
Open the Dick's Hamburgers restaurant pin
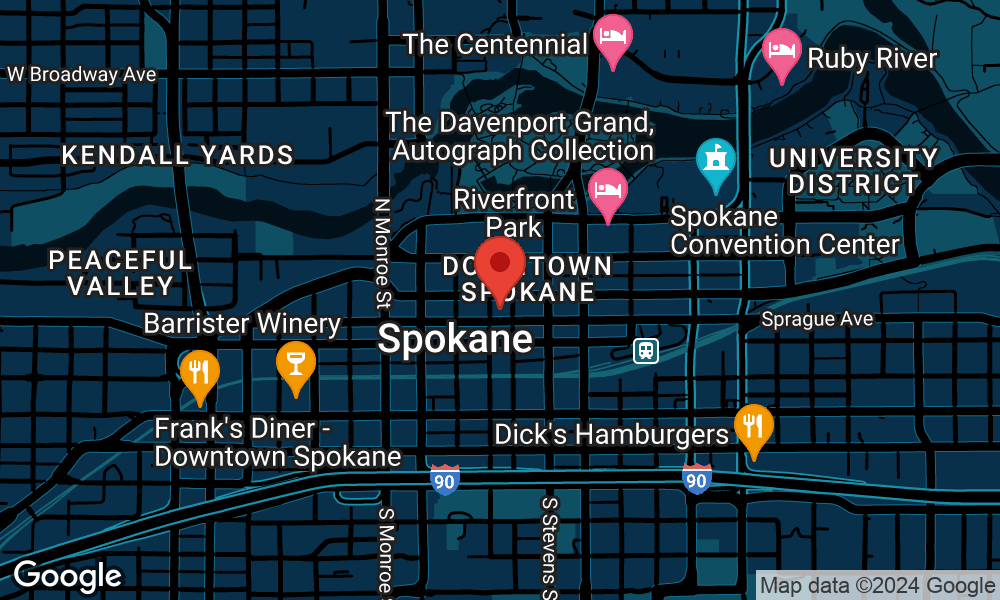pos(753,427)
